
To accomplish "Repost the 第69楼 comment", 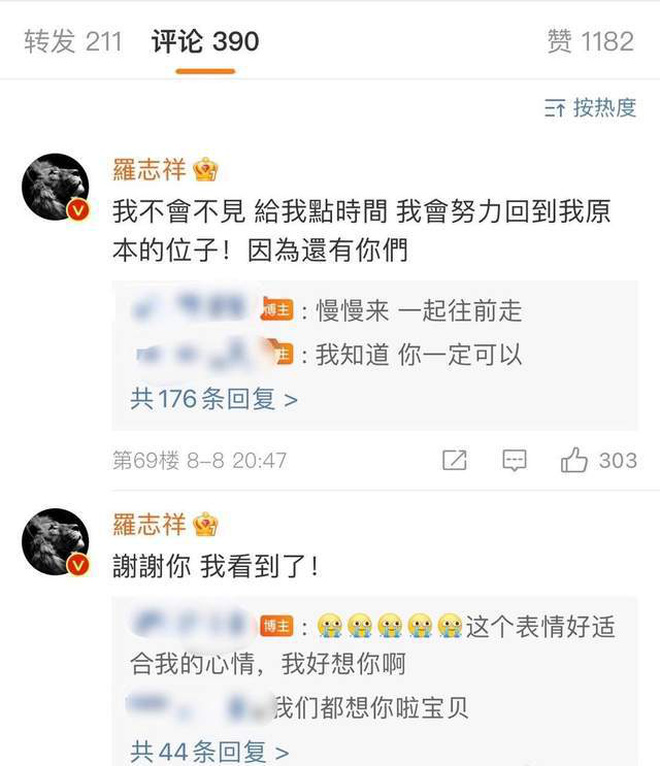I will 454,460.
